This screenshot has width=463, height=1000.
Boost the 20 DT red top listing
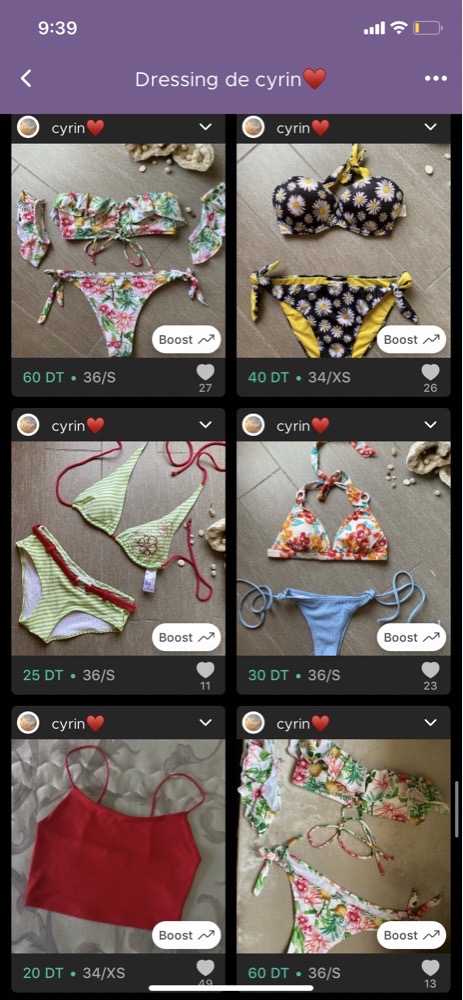(187, 936)
